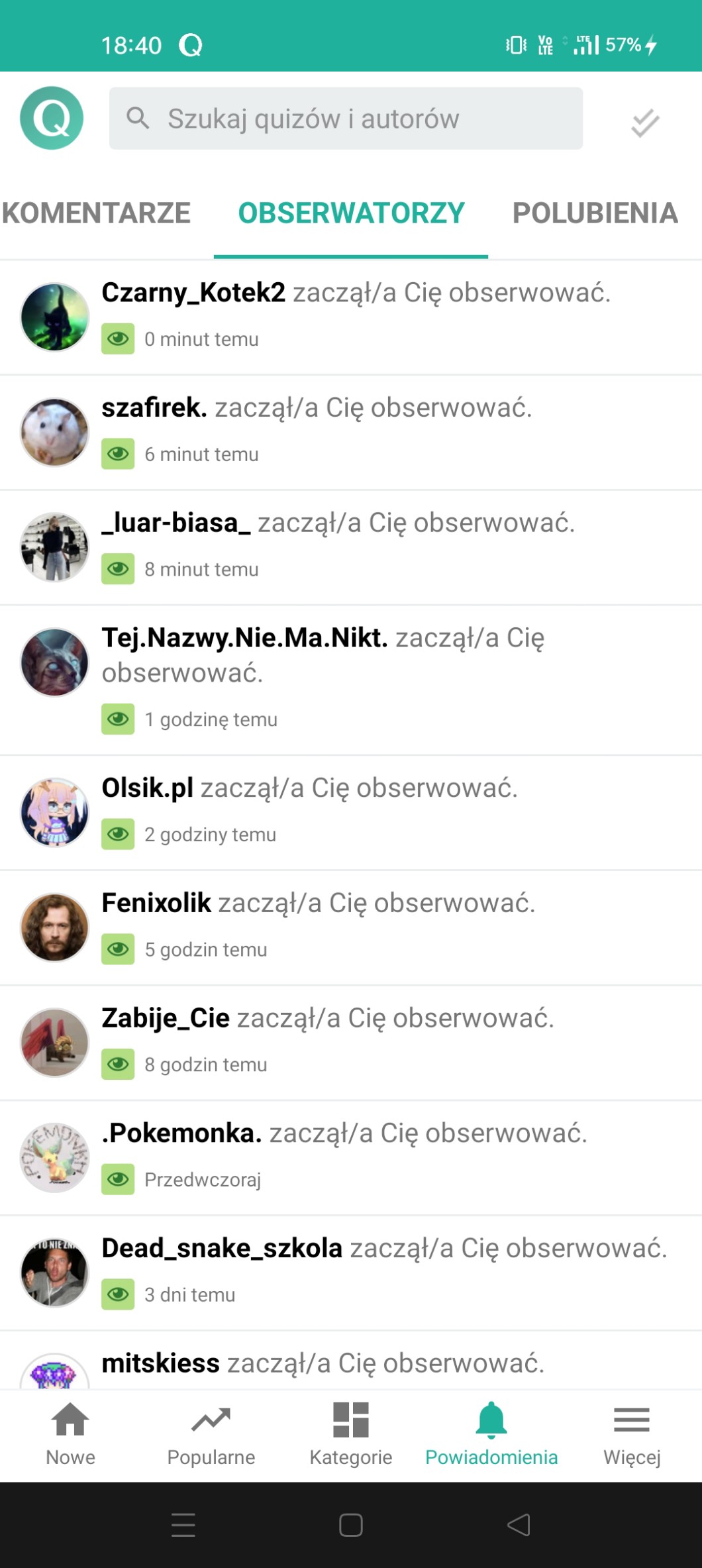Tap the system back button
The image size is (702, 1568).
point(519,1524)
